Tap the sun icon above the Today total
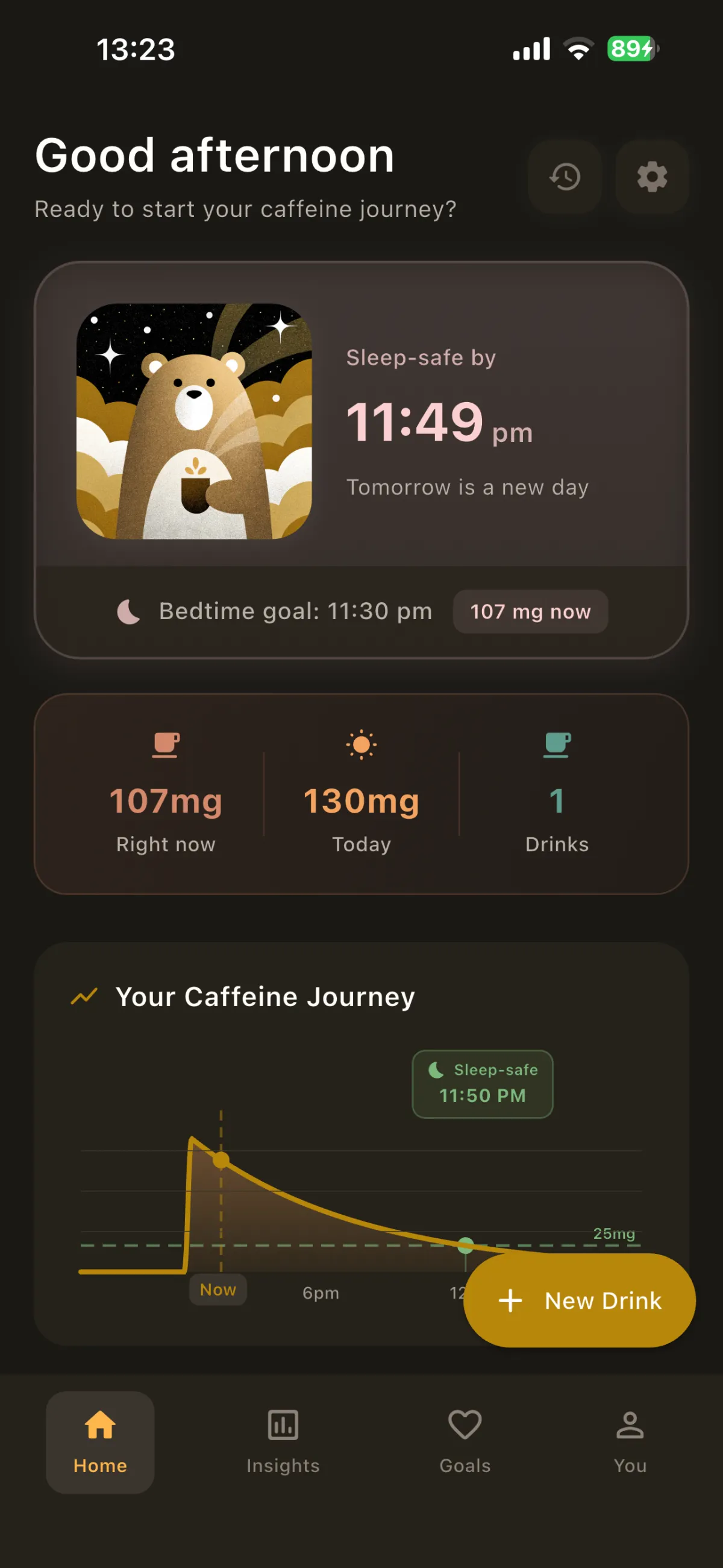Viewport: 723px width, 1568px height. [361, 744]
